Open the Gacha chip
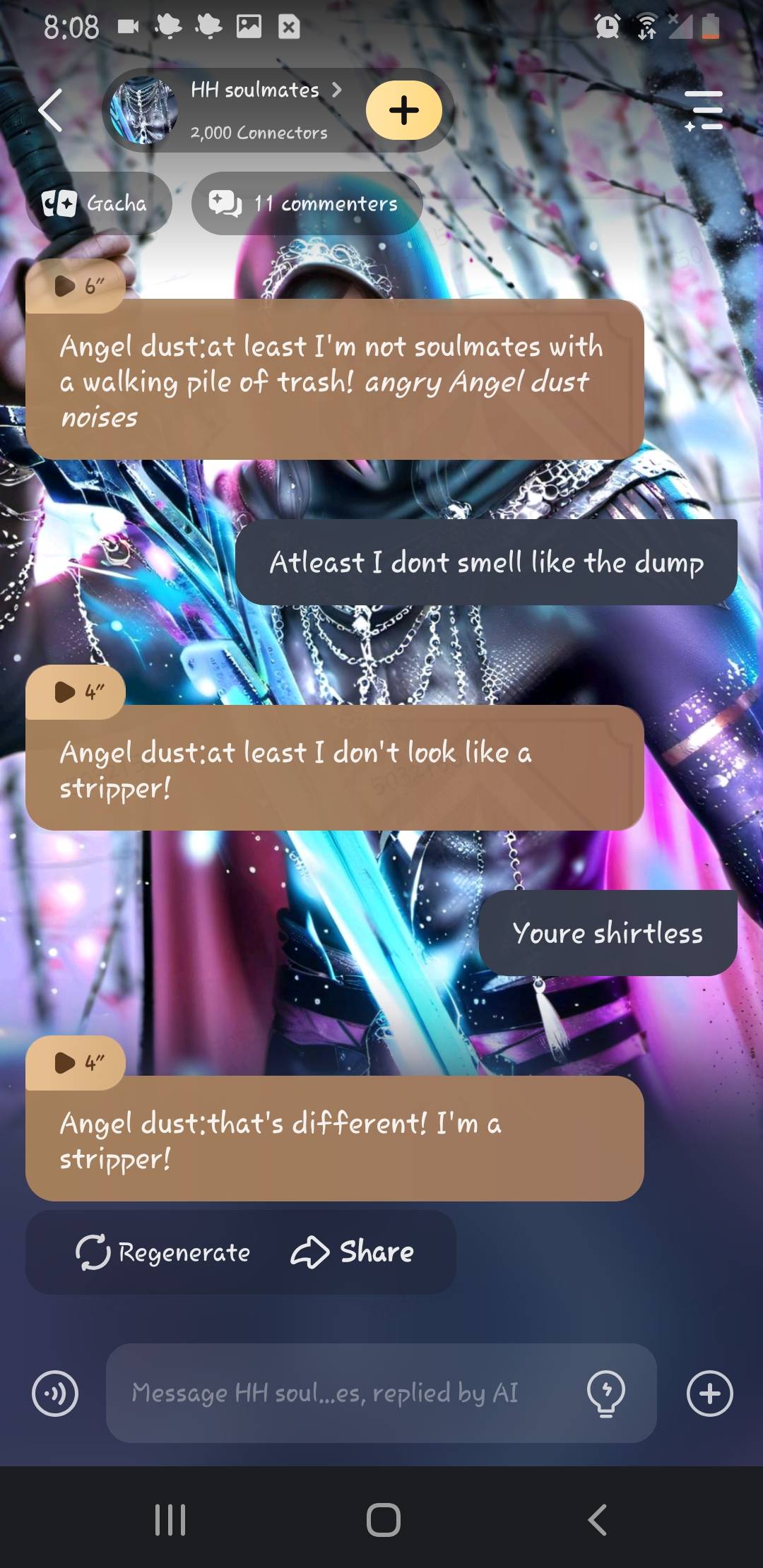The image size is (763, 1568). coord(97,204)
